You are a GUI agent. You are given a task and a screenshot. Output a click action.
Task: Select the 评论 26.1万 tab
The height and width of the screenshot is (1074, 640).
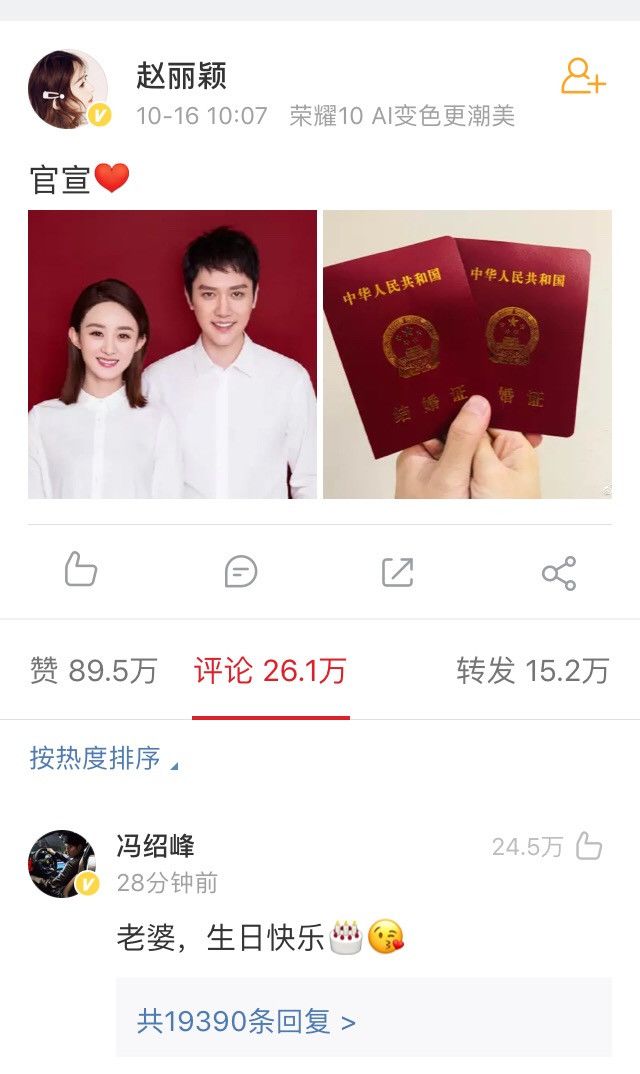pyautogui.click(x=270, y=671)
